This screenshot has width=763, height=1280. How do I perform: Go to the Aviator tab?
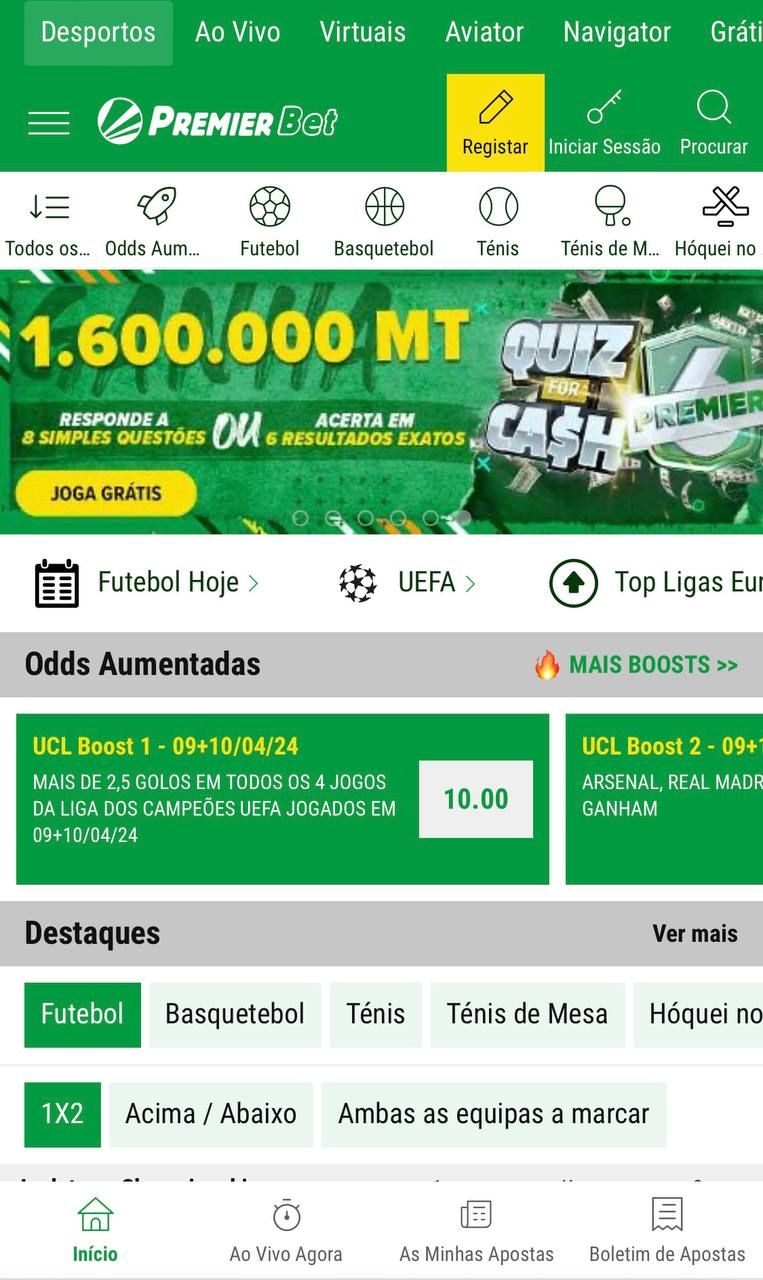[x=484, y=32]
